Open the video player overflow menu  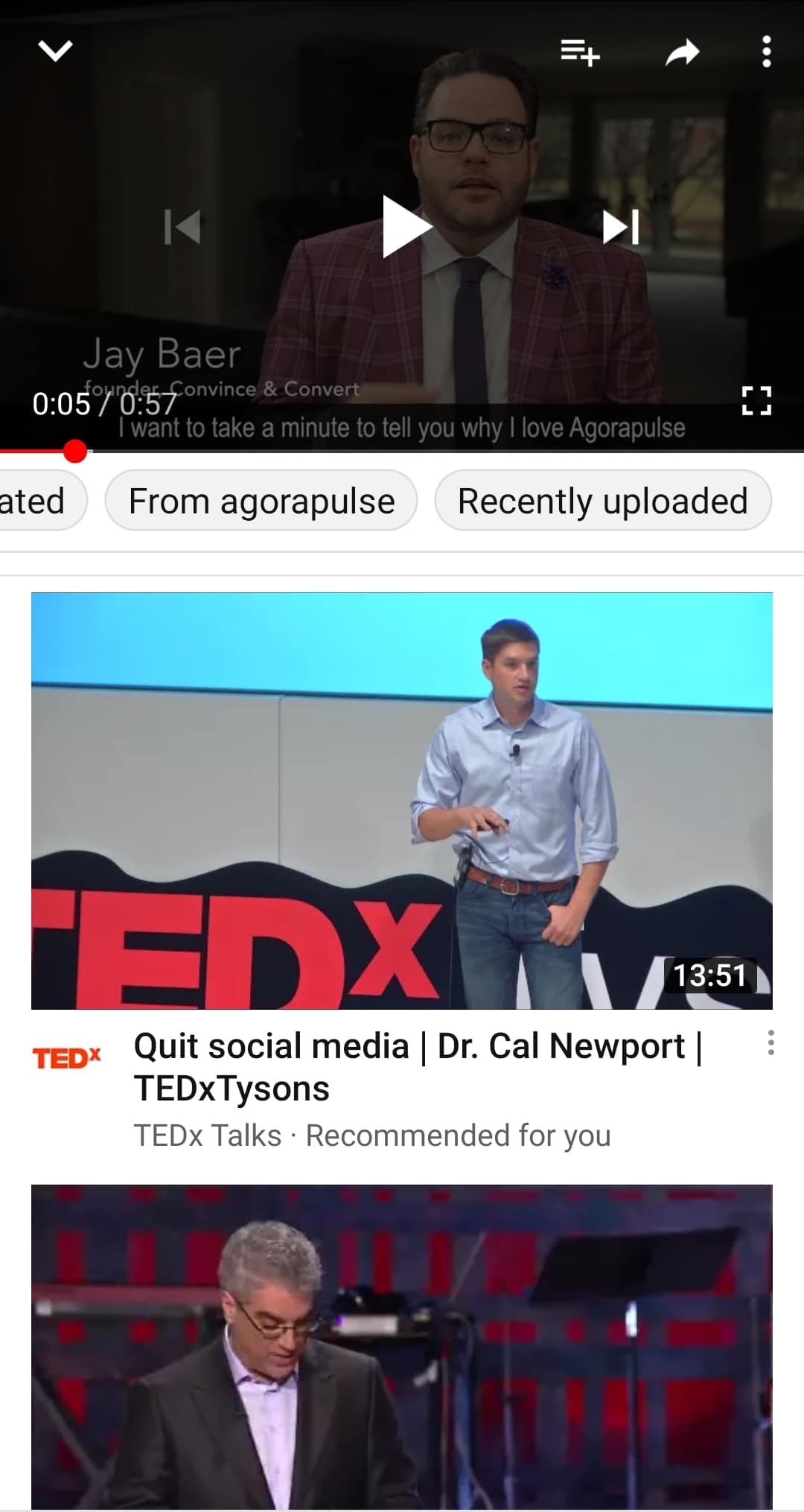pos(766,52)
